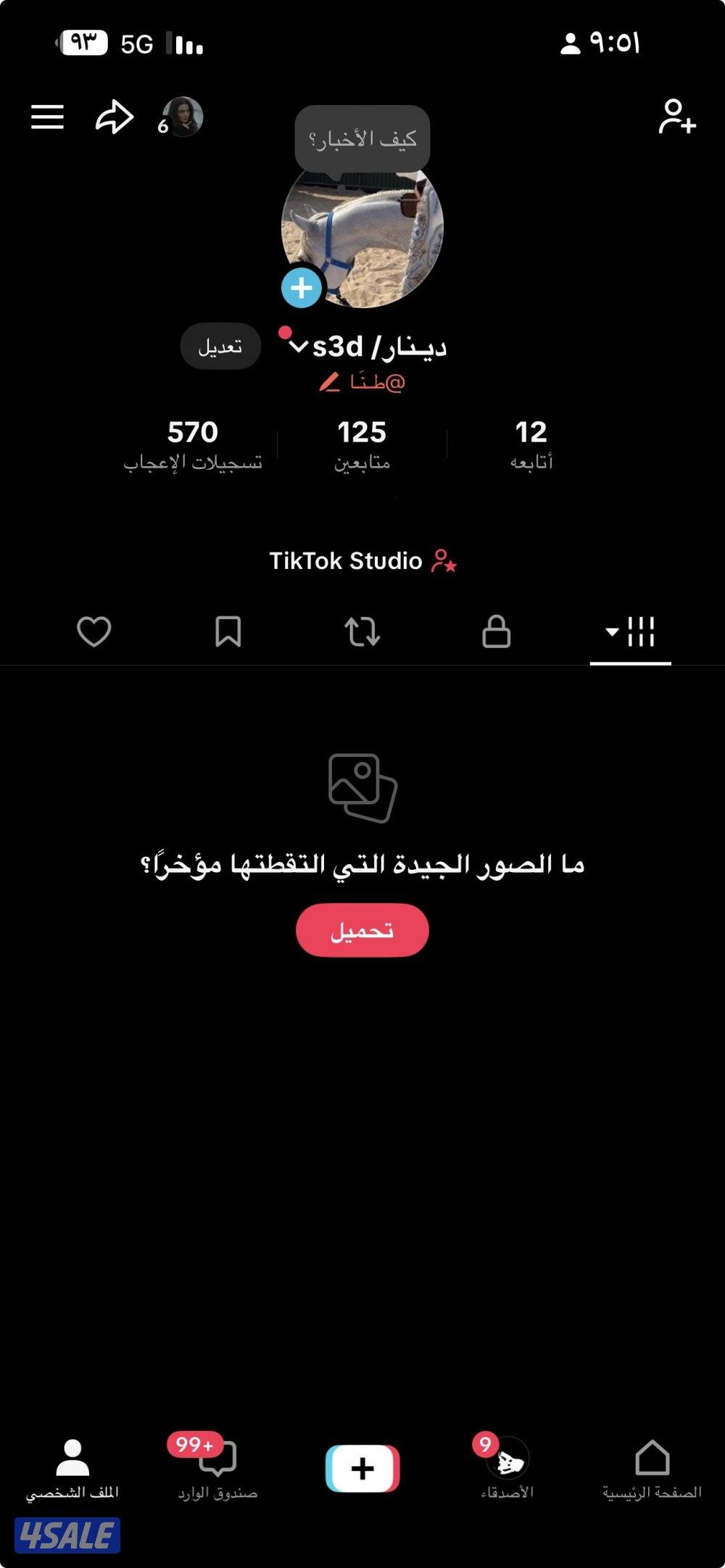Screen dimensions: 725x1568
Task: Open TikTok Studio
Action: (362, 560)
